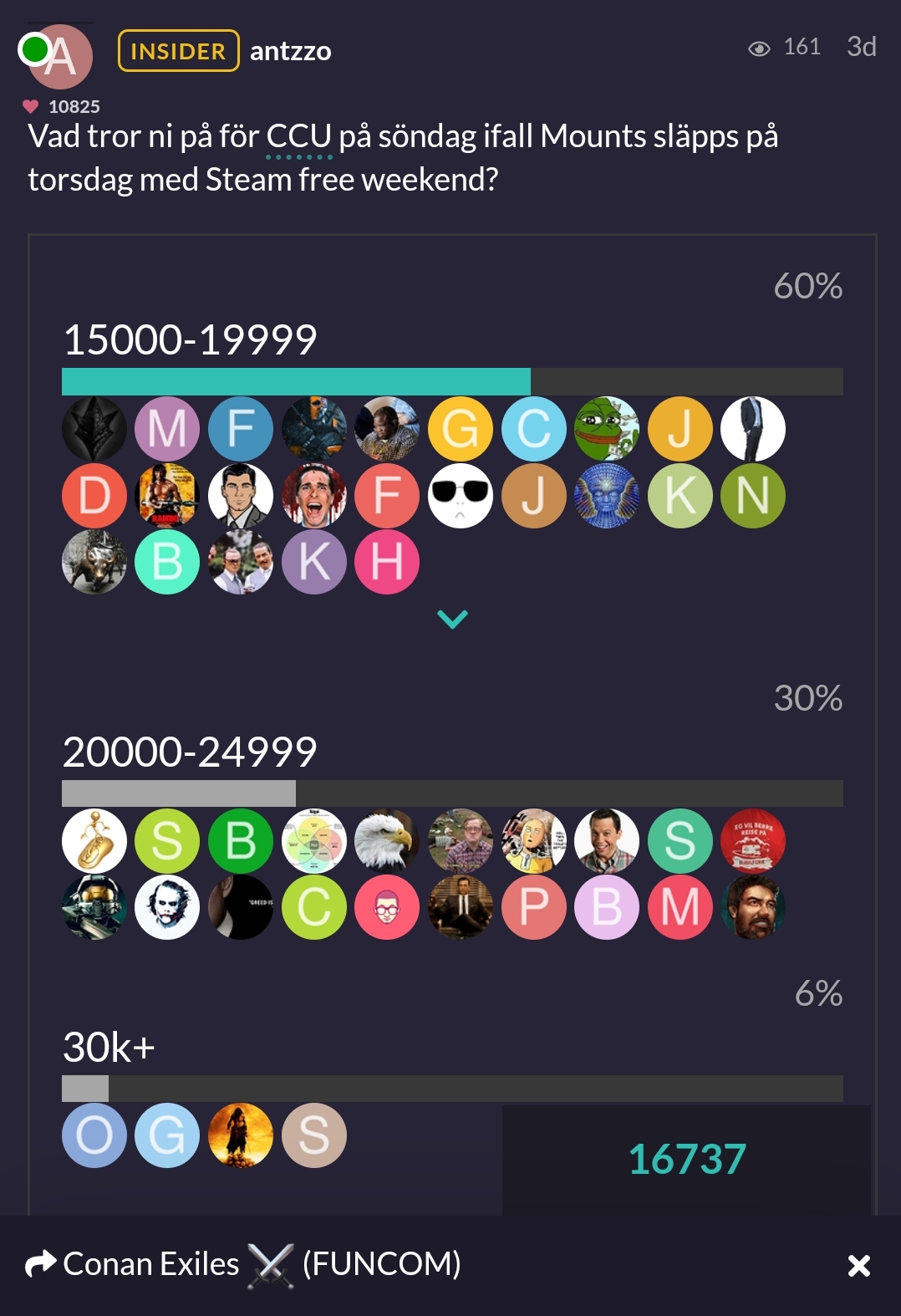Screen dimensions: 901x1316
Task: Tap the underlined CCU term
Action: tap(299, 137)
